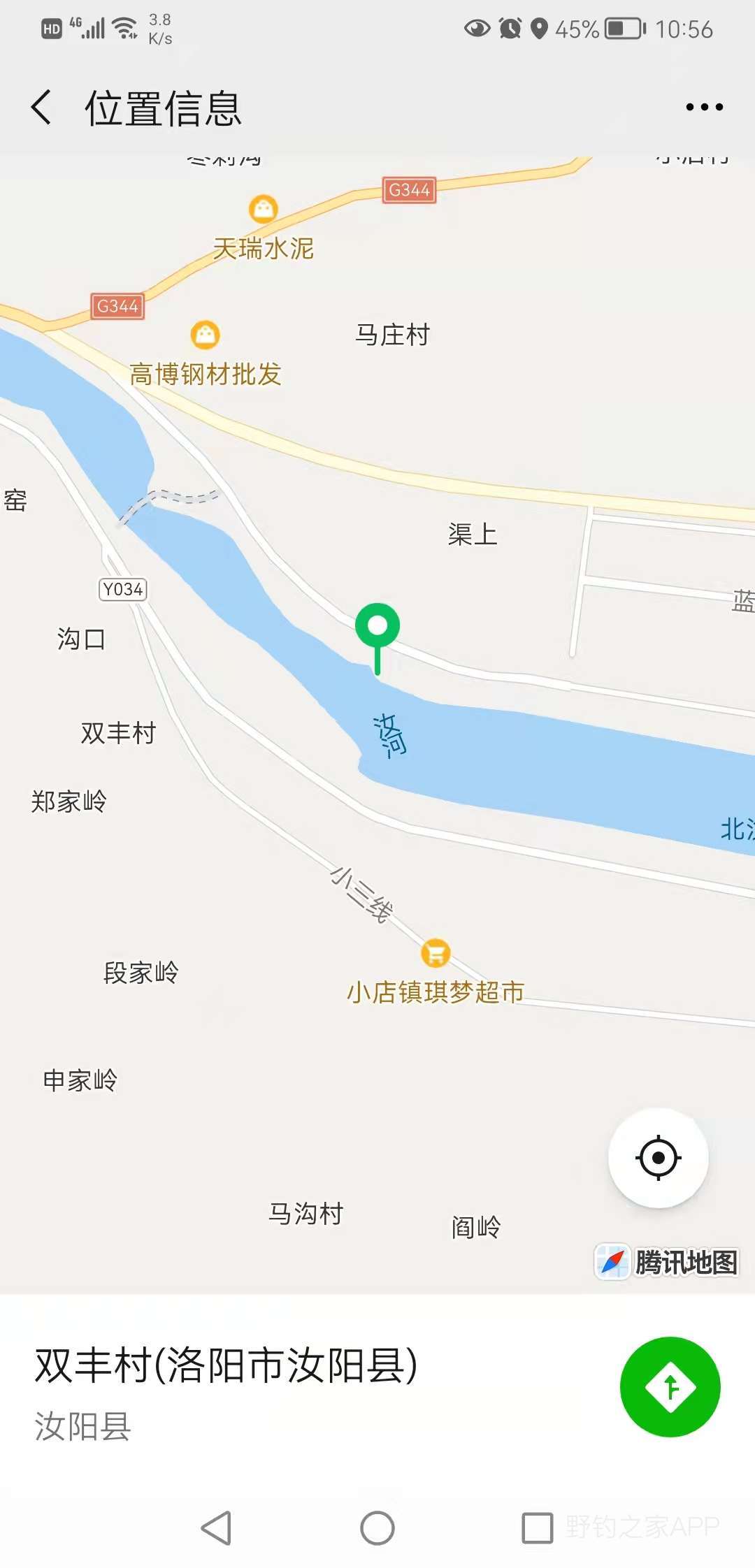
Task: Select the 天瑞水泥 place marker
Action: (x=264, y=209)
